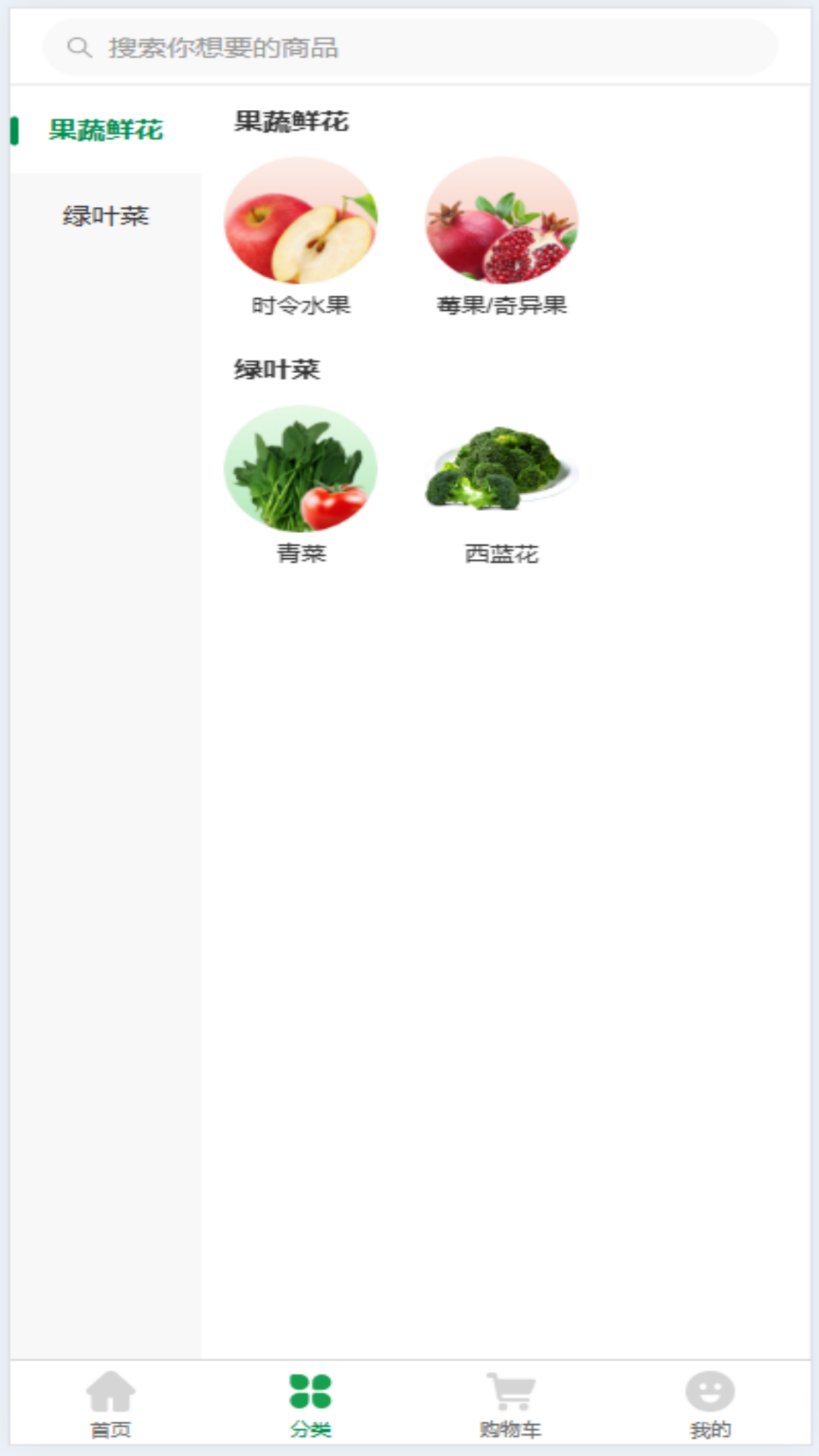The image size is (819, 1456).
Task: Tap the search input field
Action: pyautogui.click(x=409, y=47)
